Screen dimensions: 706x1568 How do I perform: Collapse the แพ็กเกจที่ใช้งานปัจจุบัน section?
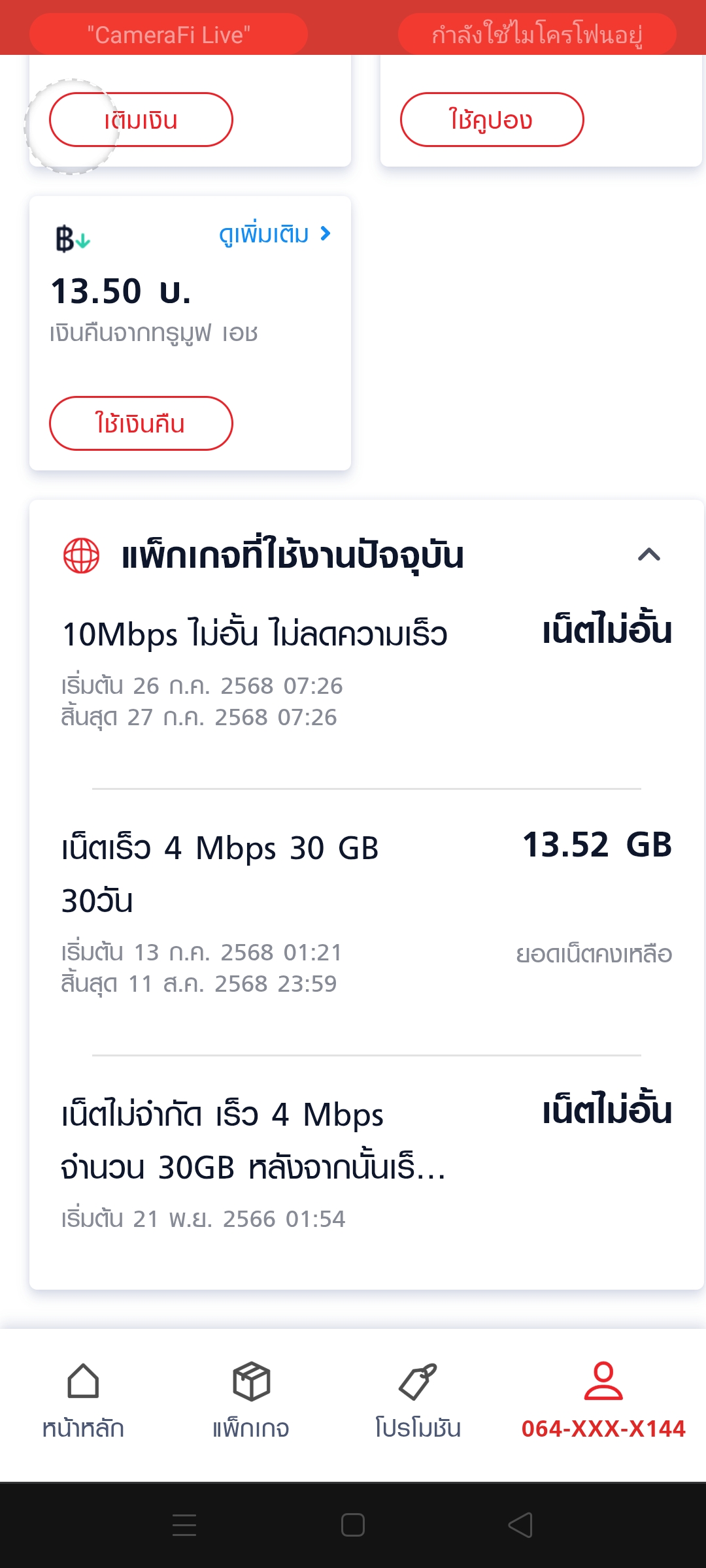649,555
